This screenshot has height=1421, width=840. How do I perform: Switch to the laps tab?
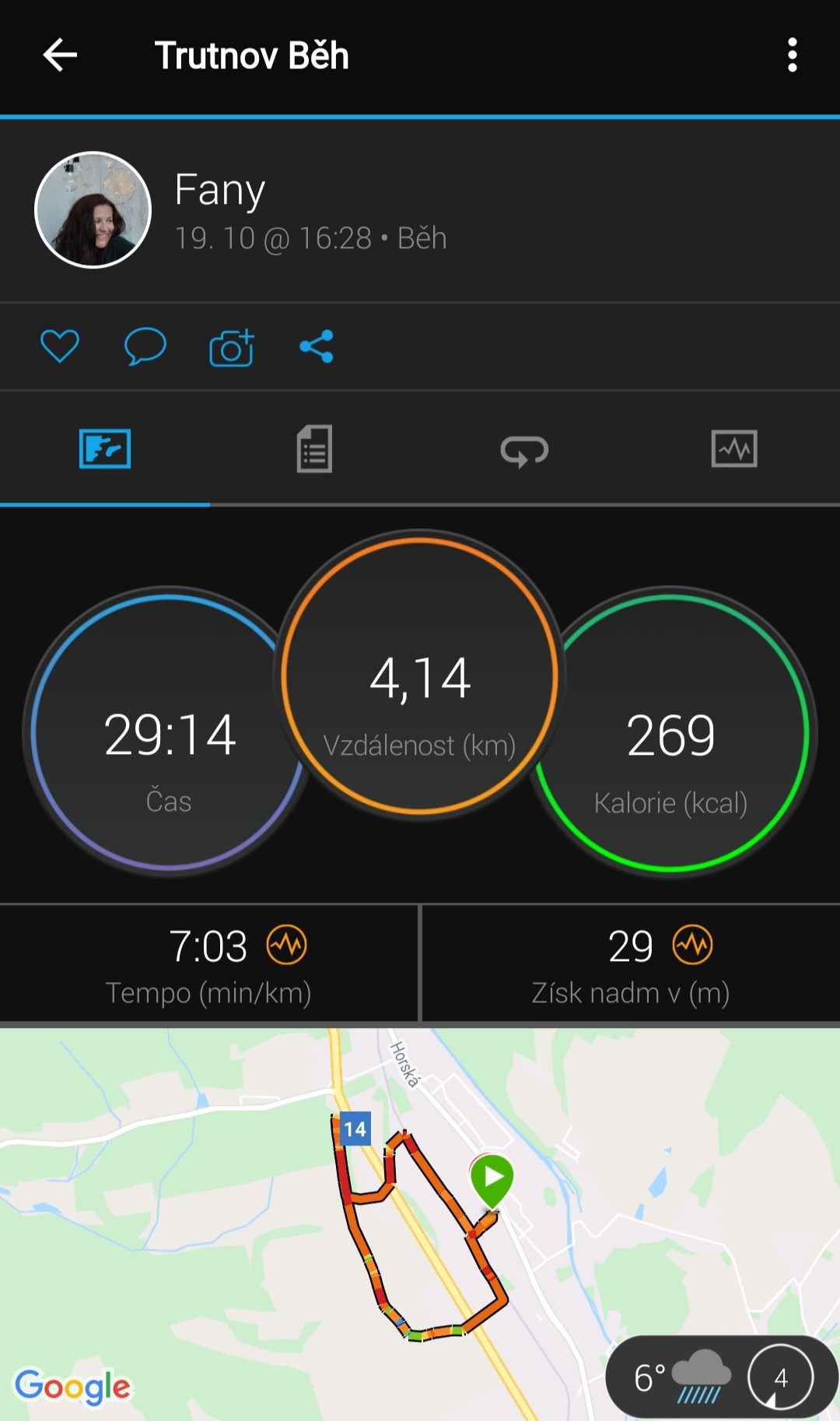(524, 450)
